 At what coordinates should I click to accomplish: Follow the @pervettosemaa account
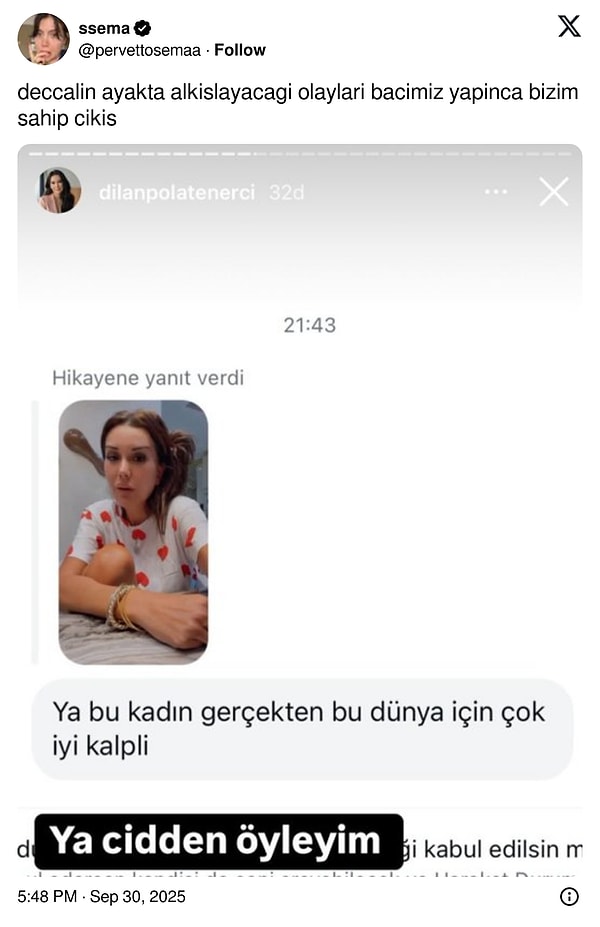coord(240,50)
